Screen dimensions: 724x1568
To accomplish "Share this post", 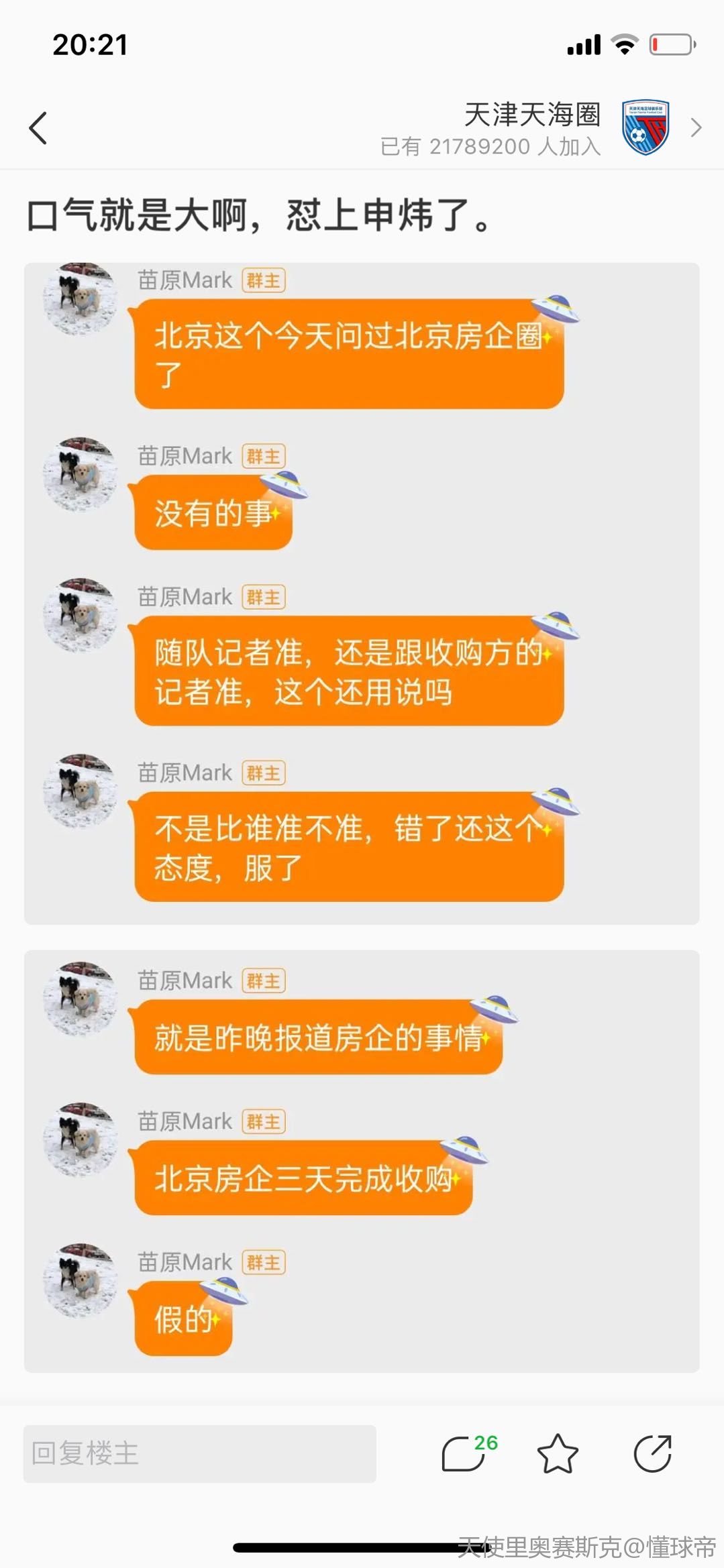I will pyautogui.click(x=652, y=1453).
